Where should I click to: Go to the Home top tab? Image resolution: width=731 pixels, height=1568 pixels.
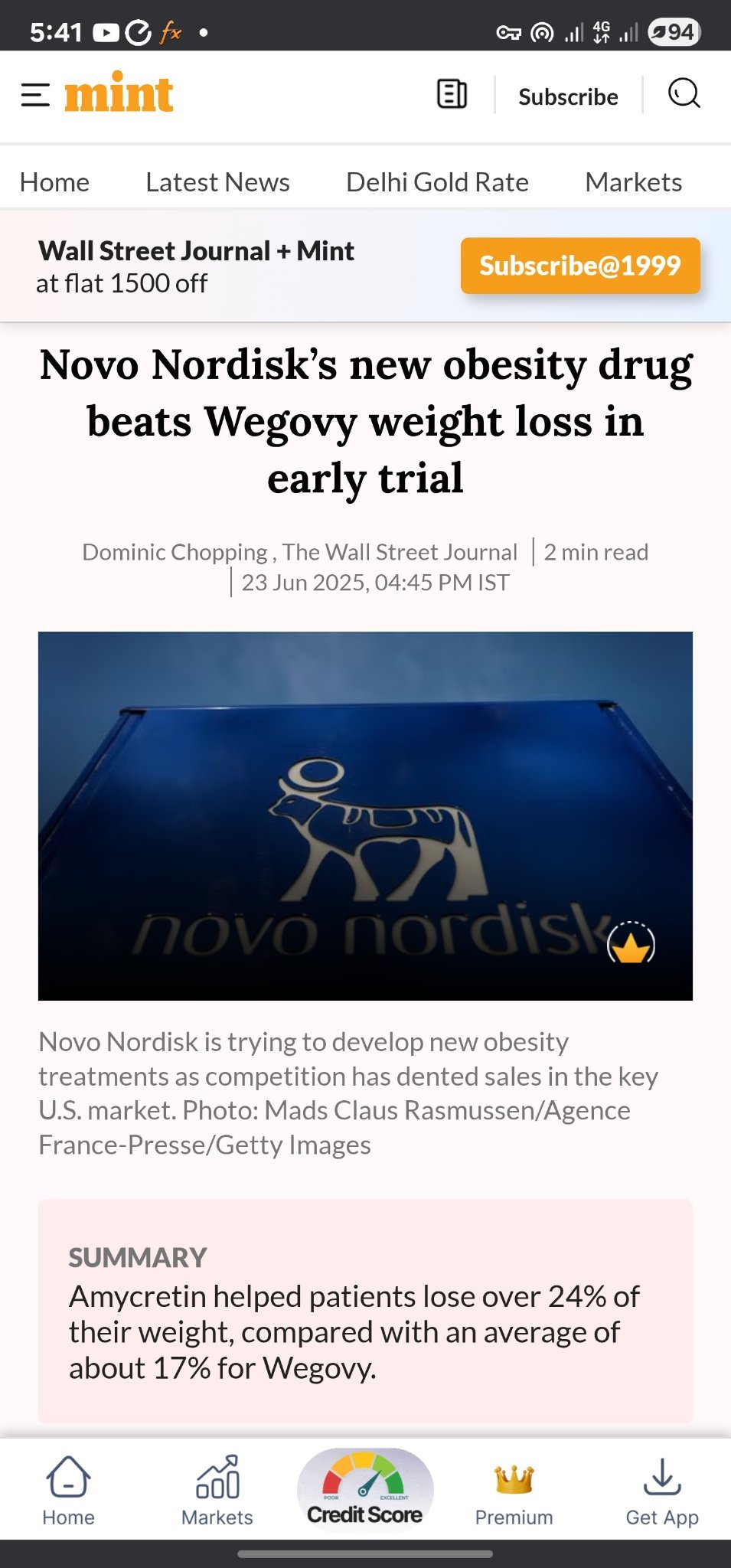click(x=54, y=182)
